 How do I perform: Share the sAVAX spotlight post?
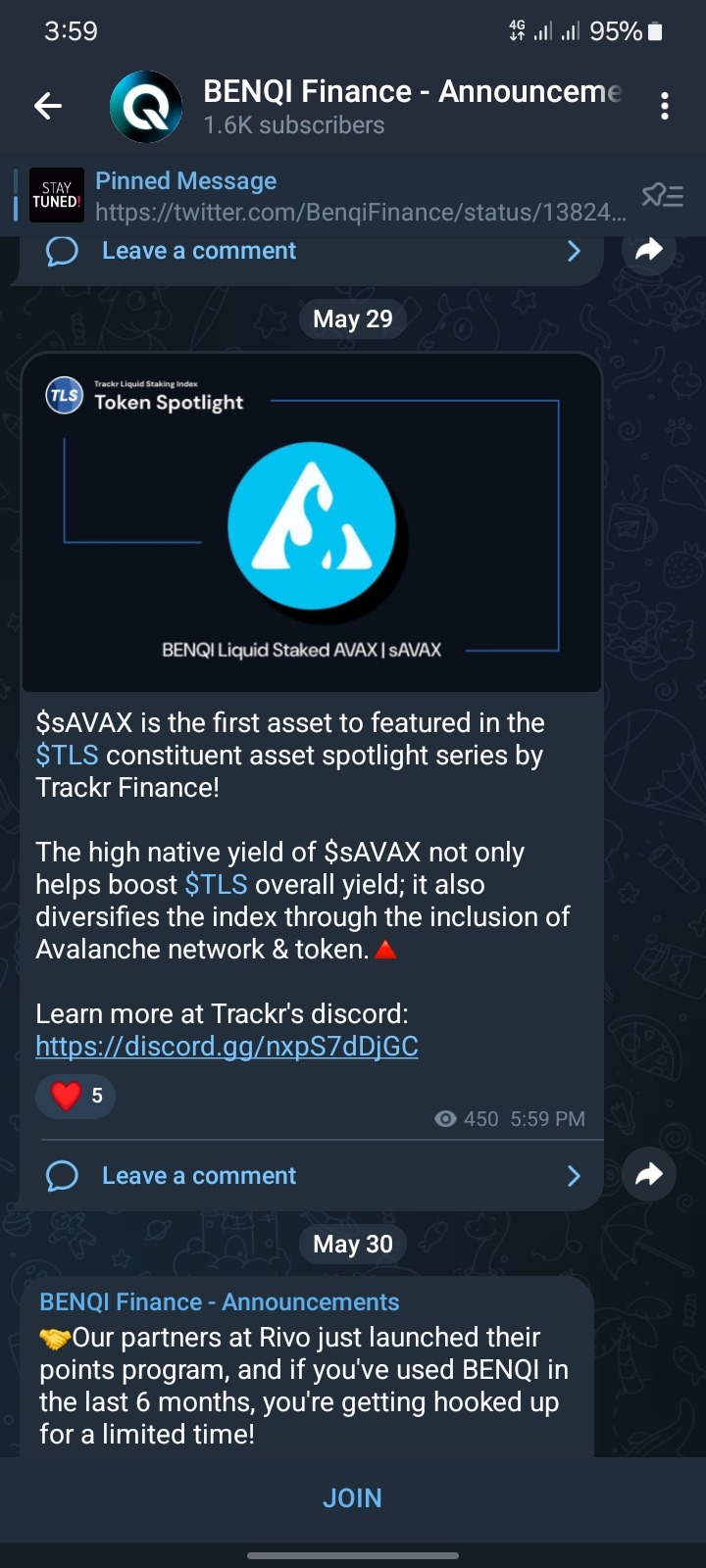point(649,1174)
